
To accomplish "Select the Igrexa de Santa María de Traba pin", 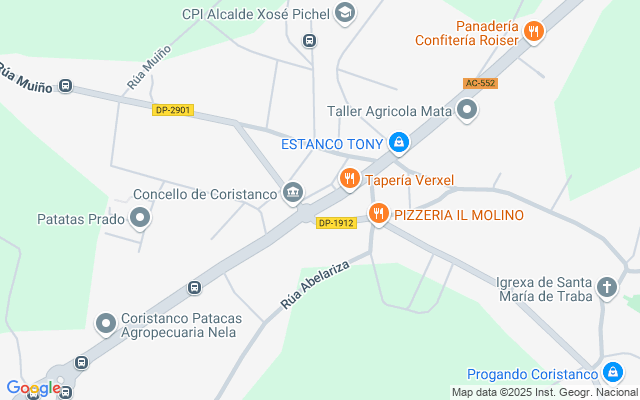I will pos(607,289).
